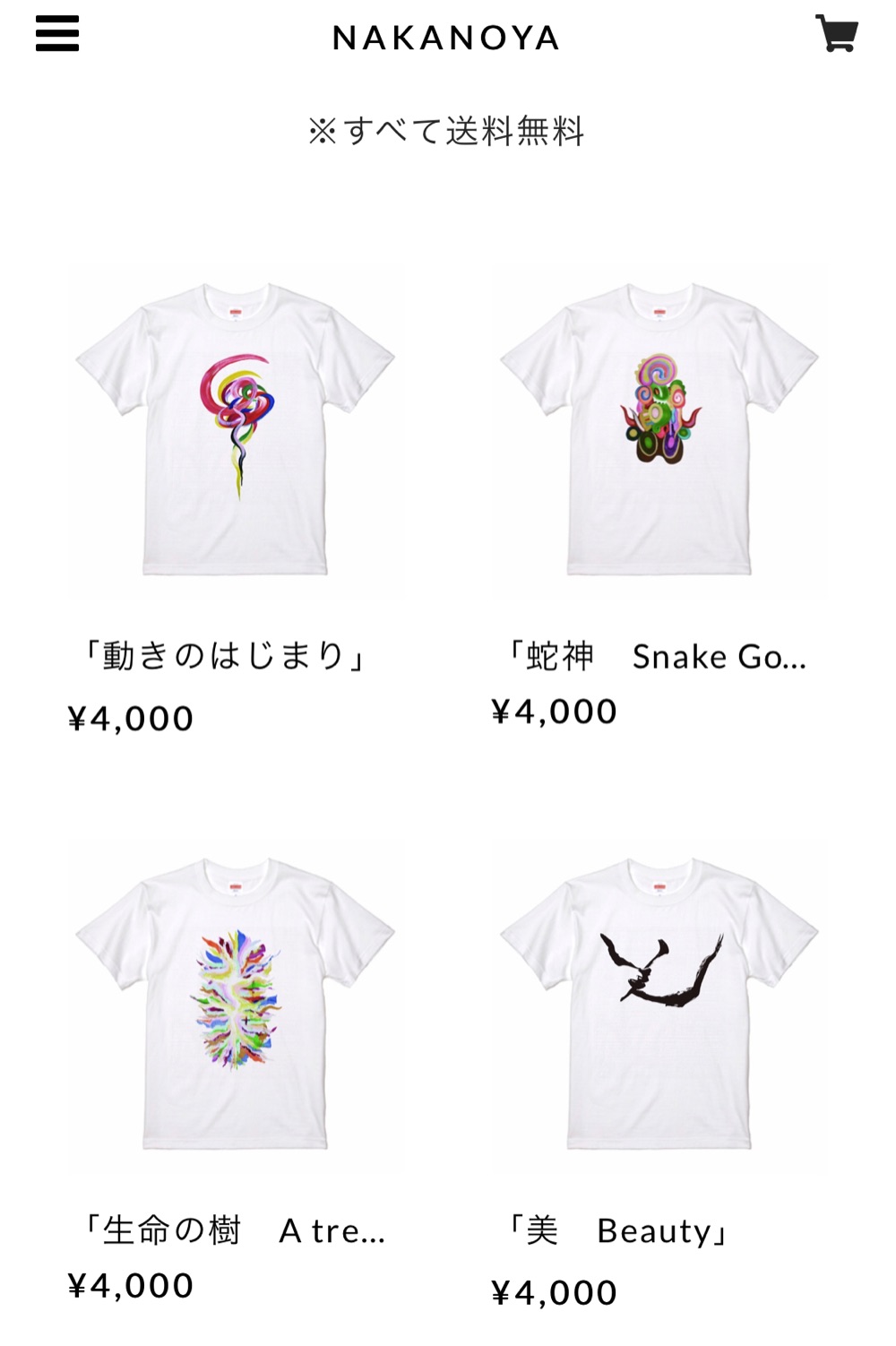The image size is (896, 1346).
Task: Select the 「生命の樹 A tree」 T-shirt
Action: pos(235,1004)
